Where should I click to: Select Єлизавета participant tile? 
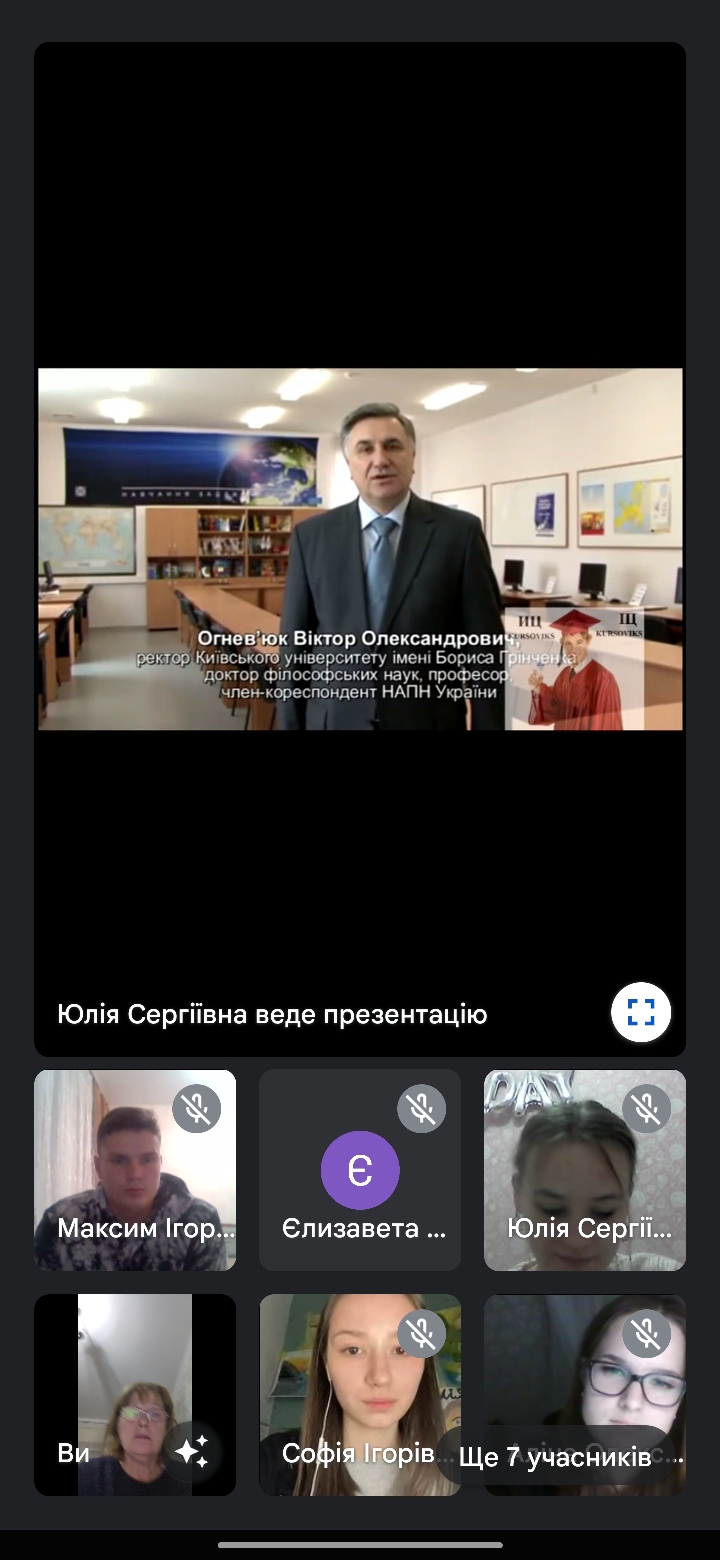click(360, 1170)
